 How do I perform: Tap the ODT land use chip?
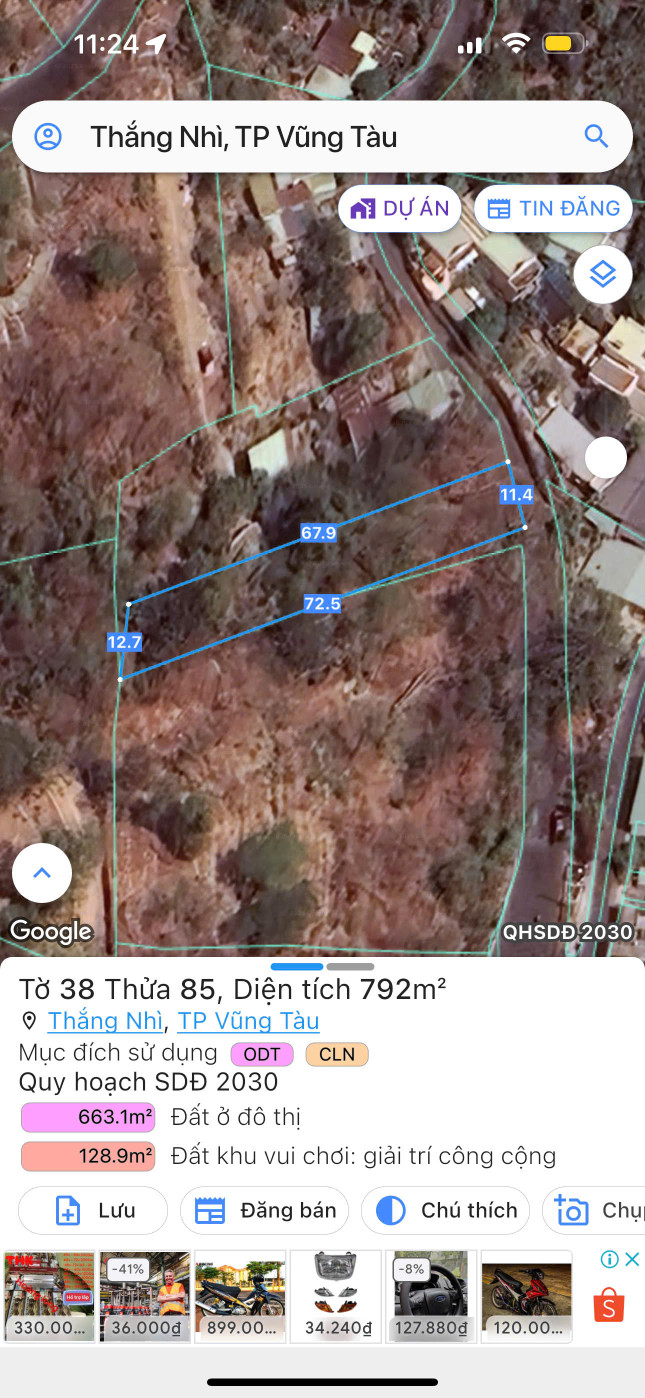tap(262, 1054)
